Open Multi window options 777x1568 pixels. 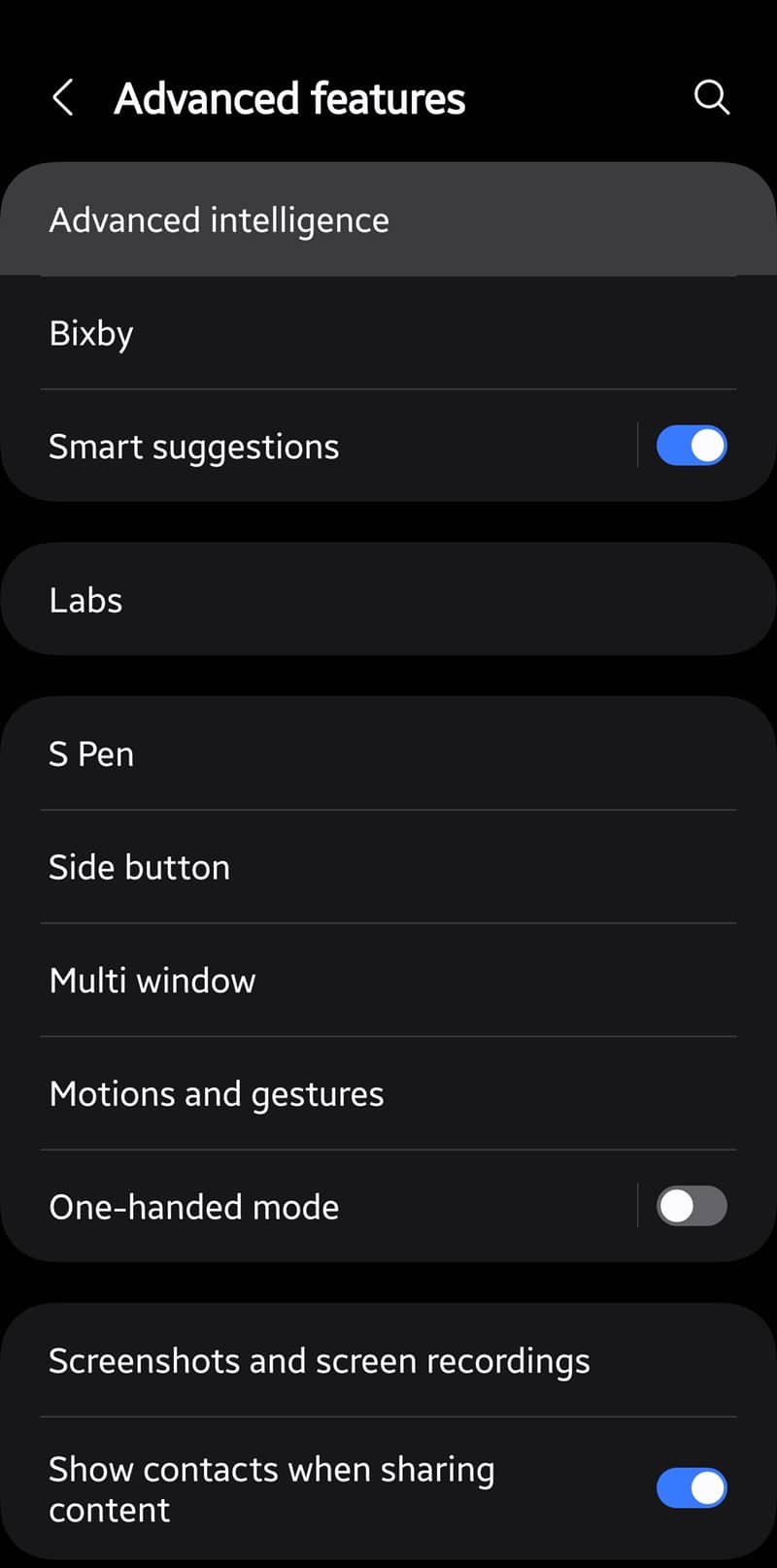click(388, 981)
